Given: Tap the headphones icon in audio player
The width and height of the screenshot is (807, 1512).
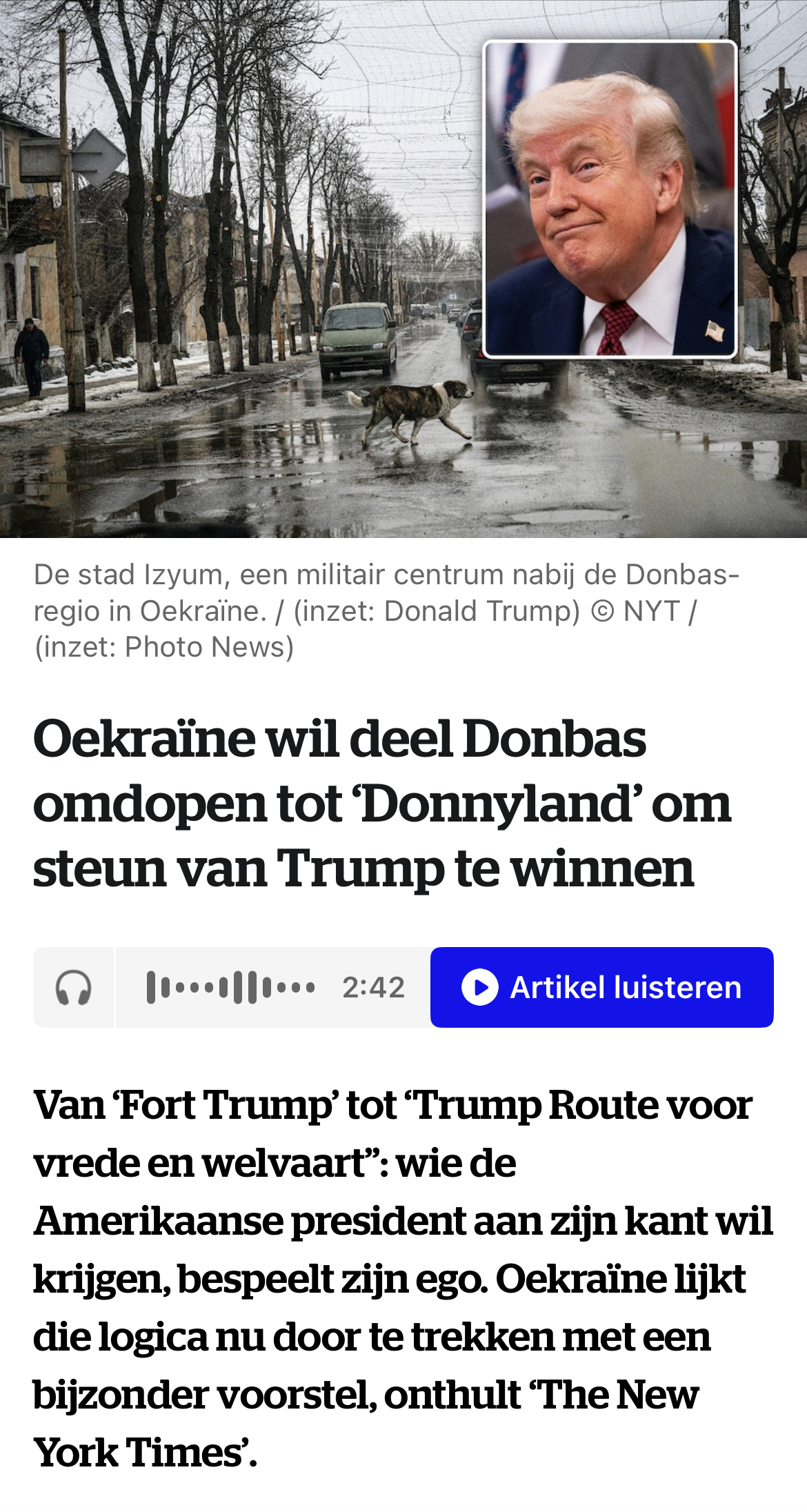Looking at the screenshot, I should (x=73, y=988).
